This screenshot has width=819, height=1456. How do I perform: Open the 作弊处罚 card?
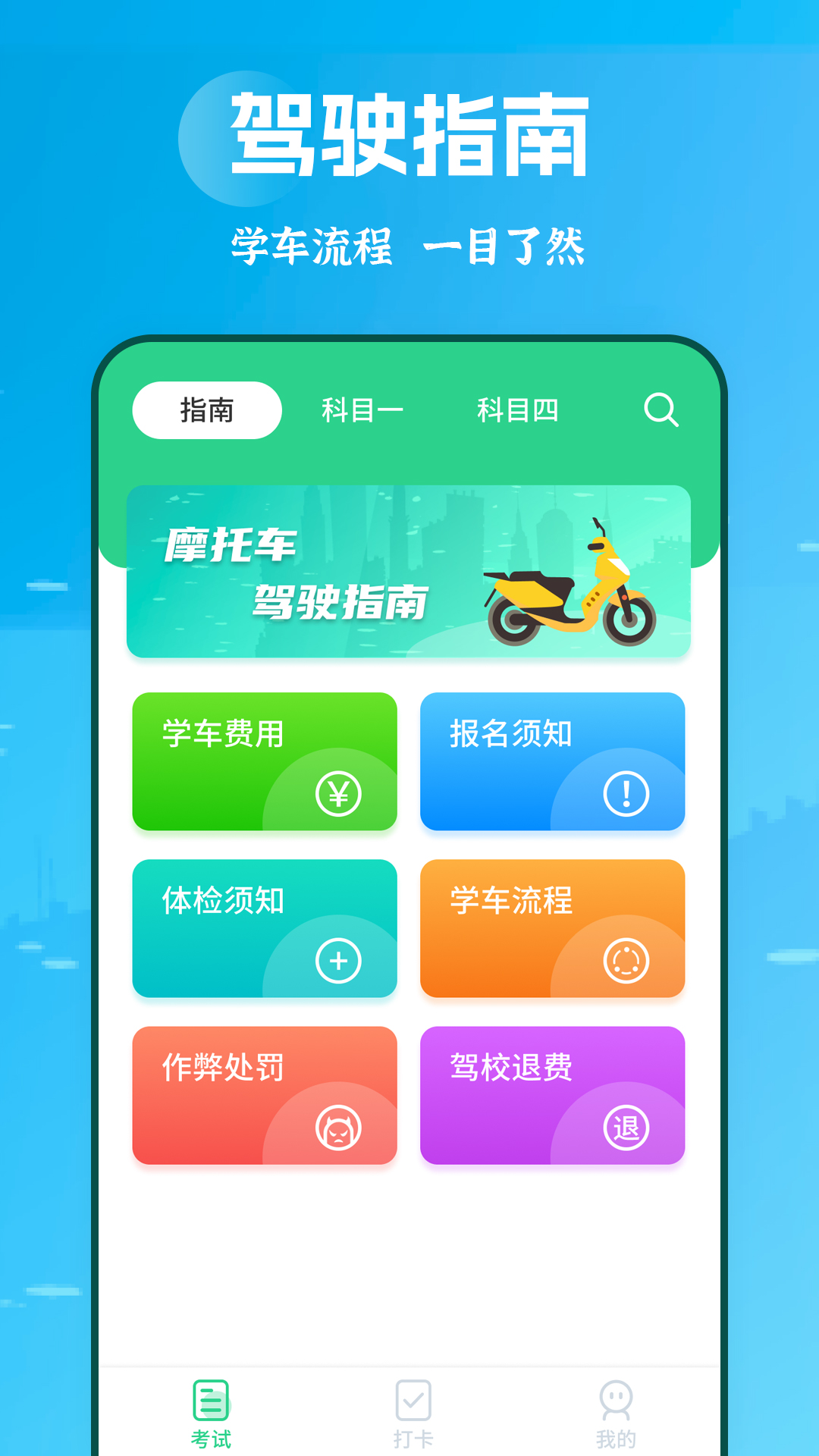(264, 1095)
